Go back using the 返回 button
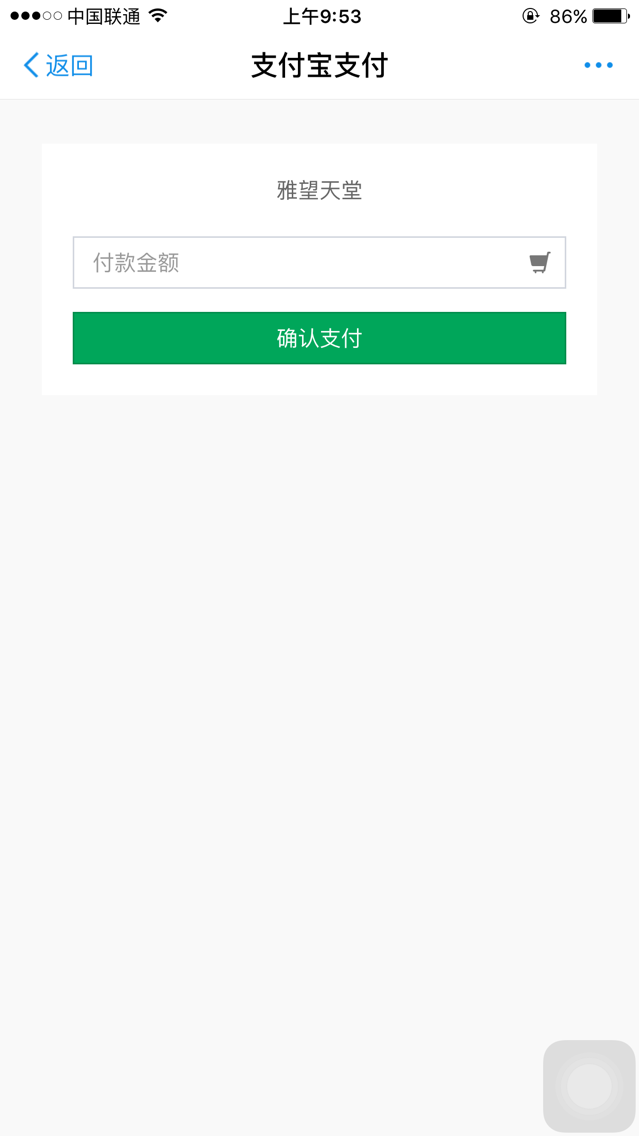This screenshot has width=639, height=1136. 58,66
